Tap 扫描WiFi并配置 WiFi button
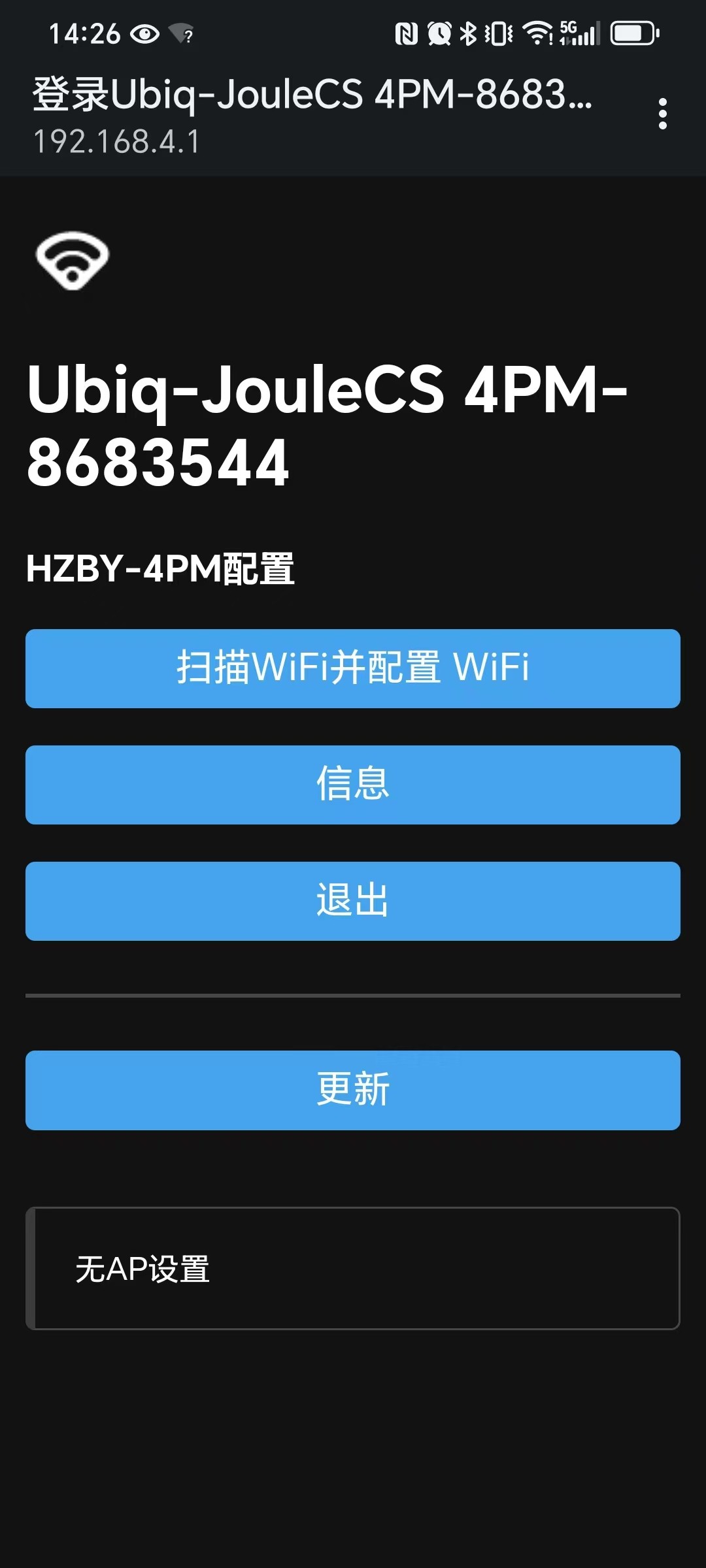Screen dimensions: 706x1568 click(353, 668)
